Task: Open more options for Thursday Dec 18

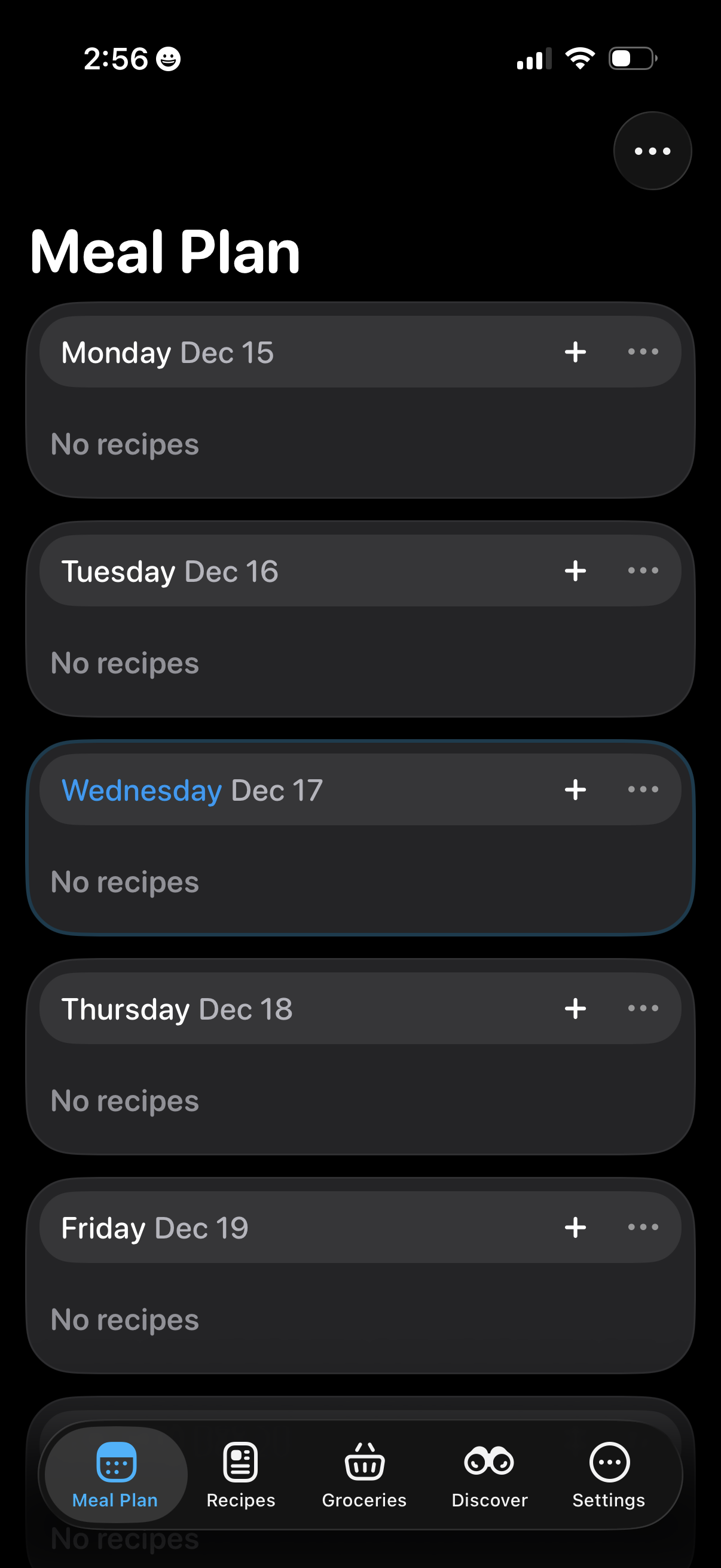Action: point(643,1009)
